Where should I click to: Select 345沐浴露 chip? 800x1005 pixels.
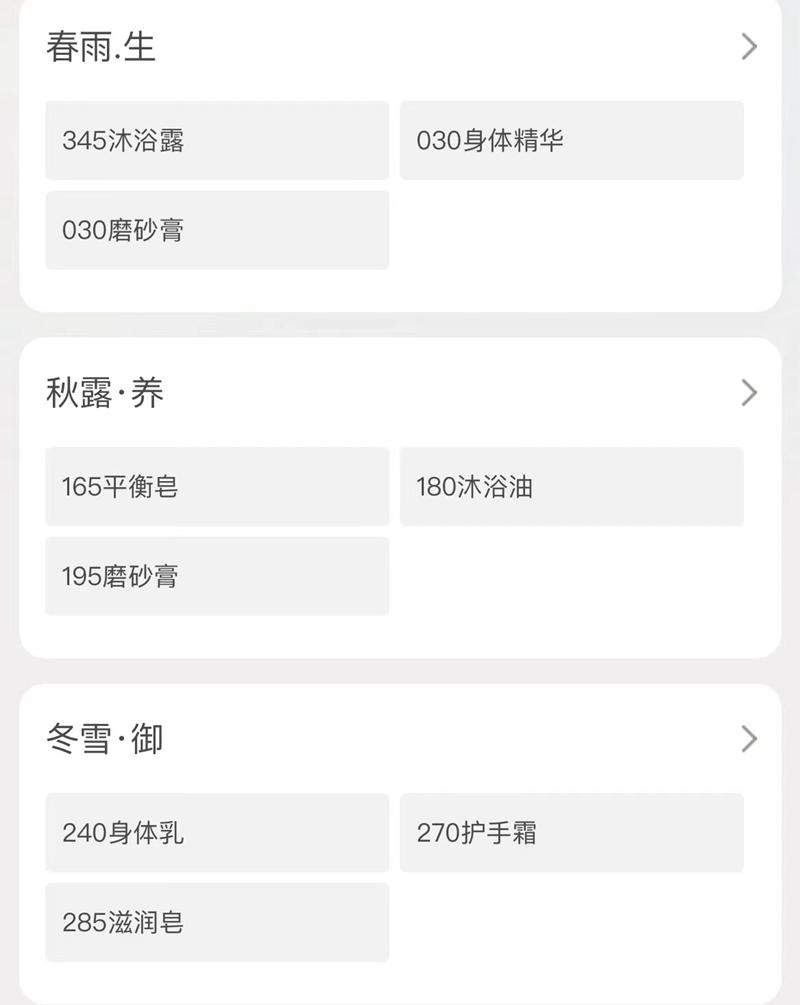(x=217, y=141)
